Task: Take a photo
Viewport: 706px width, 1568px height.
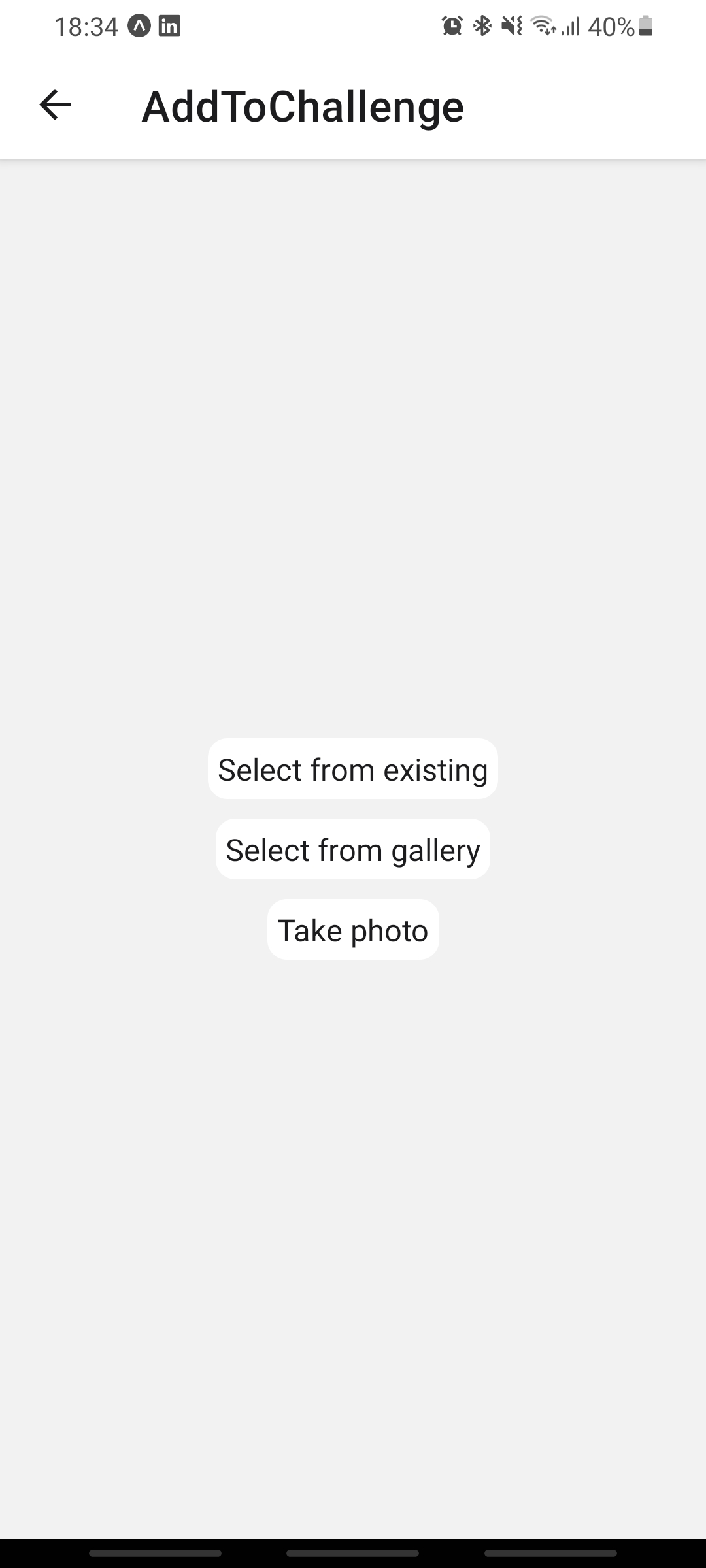Action: coord(352,929)
